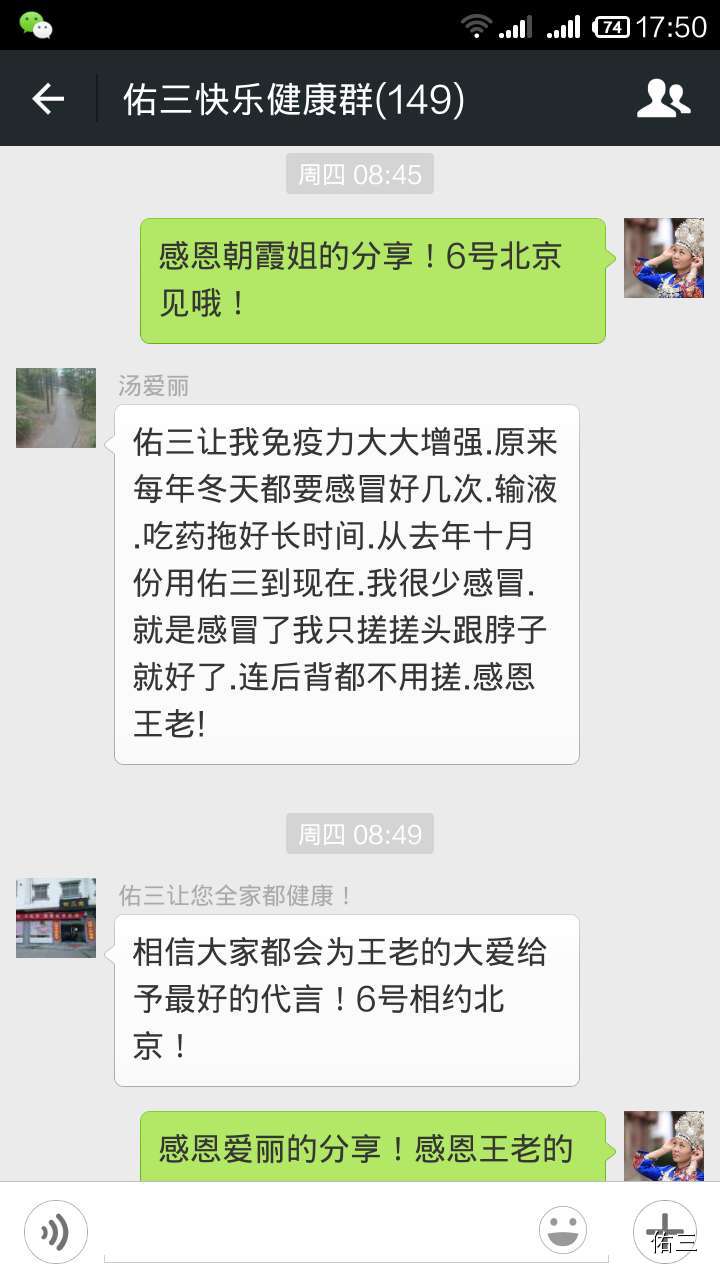
Task: Open 汤爱丽's profile avatar
Action: tap(56, 408)
